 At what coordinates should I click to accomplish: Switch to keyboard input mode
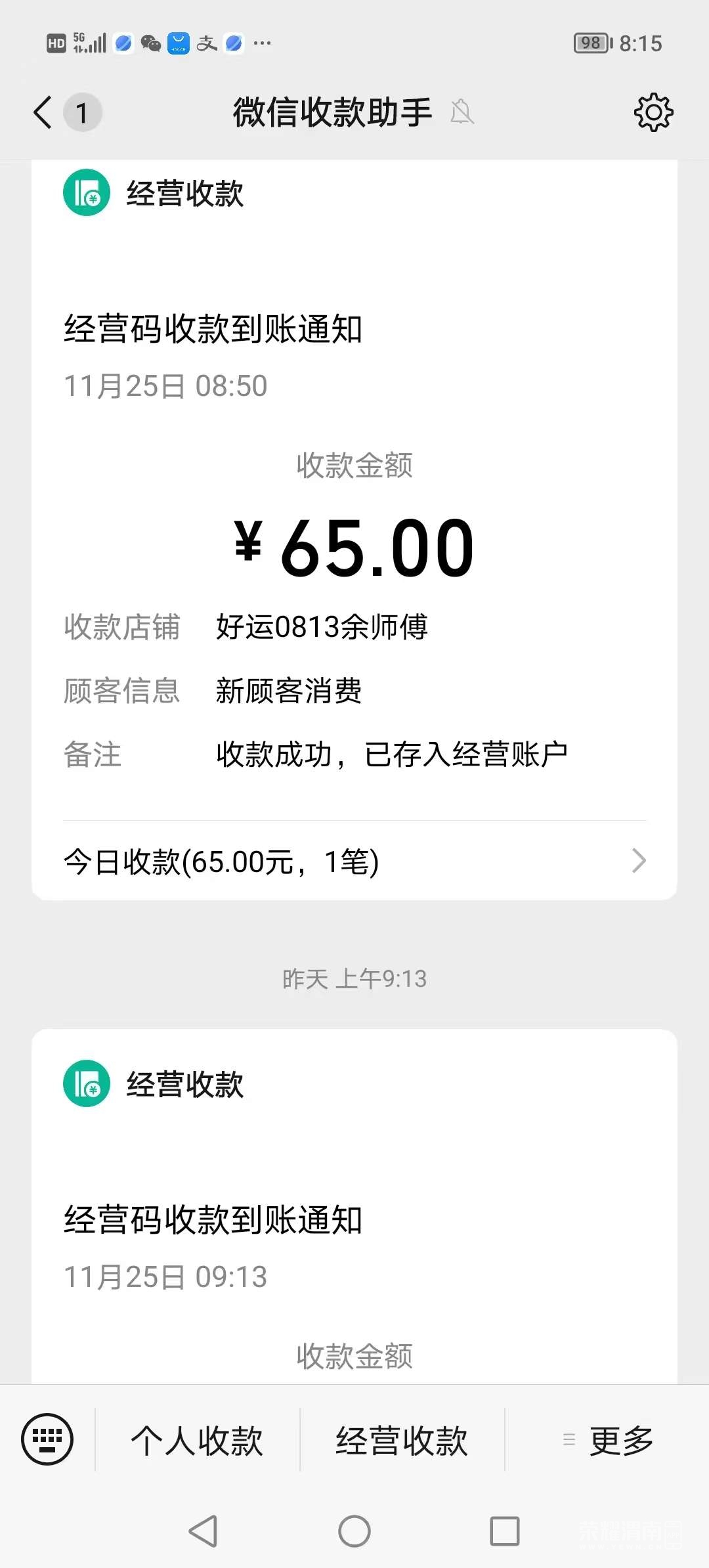click(x=47, y=1440)
